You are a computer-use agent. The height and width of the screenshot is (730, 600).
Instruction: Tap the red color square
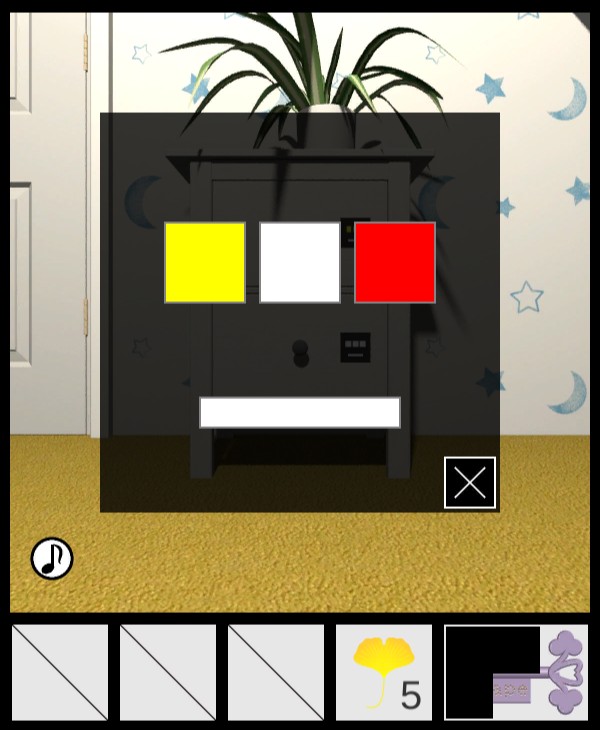pyautogui.click(x=395, y=262)
